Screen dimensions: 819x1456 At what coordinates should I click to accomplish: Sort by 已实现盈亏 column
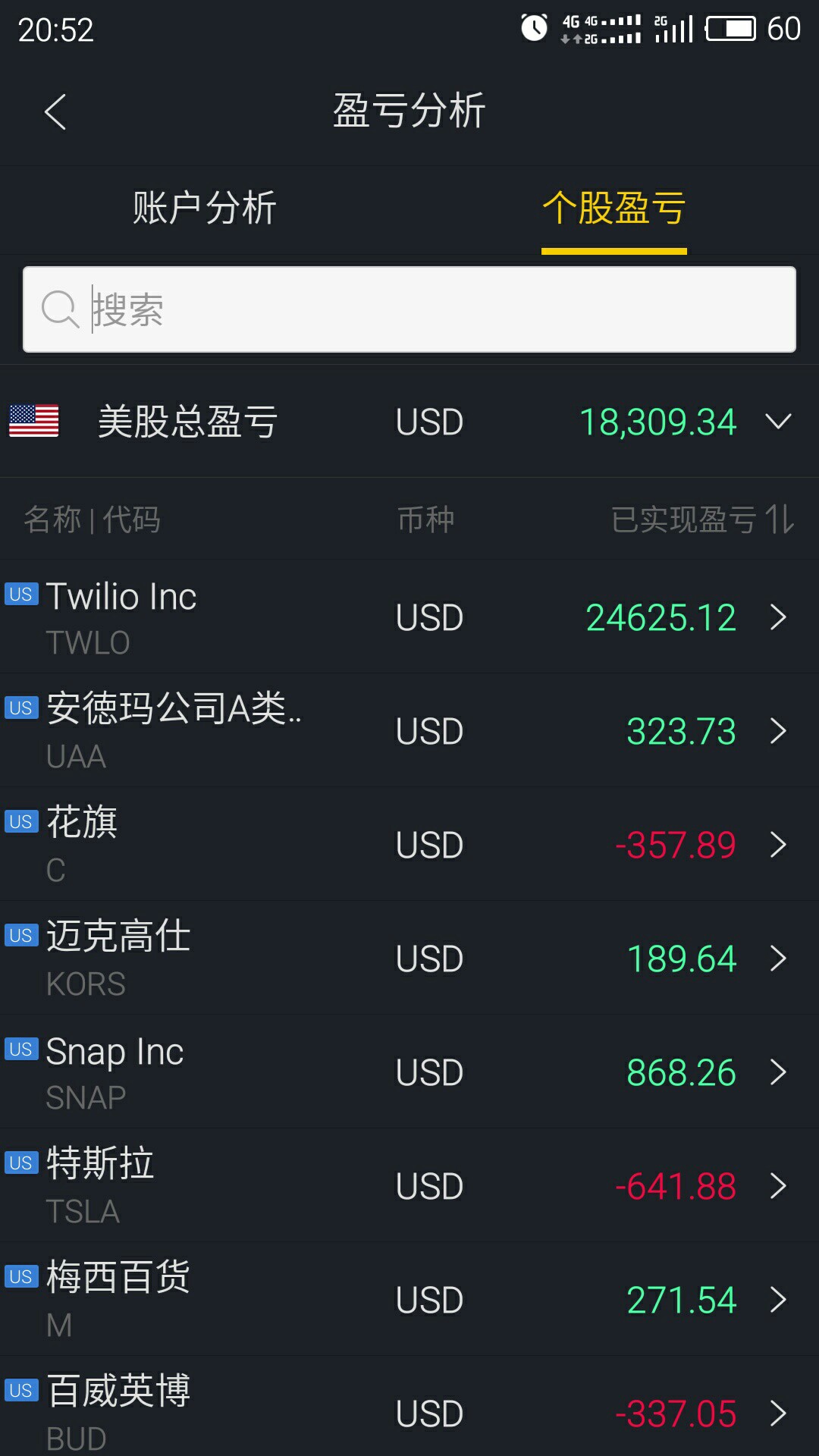pyautogui.click(x=702, y=519)
